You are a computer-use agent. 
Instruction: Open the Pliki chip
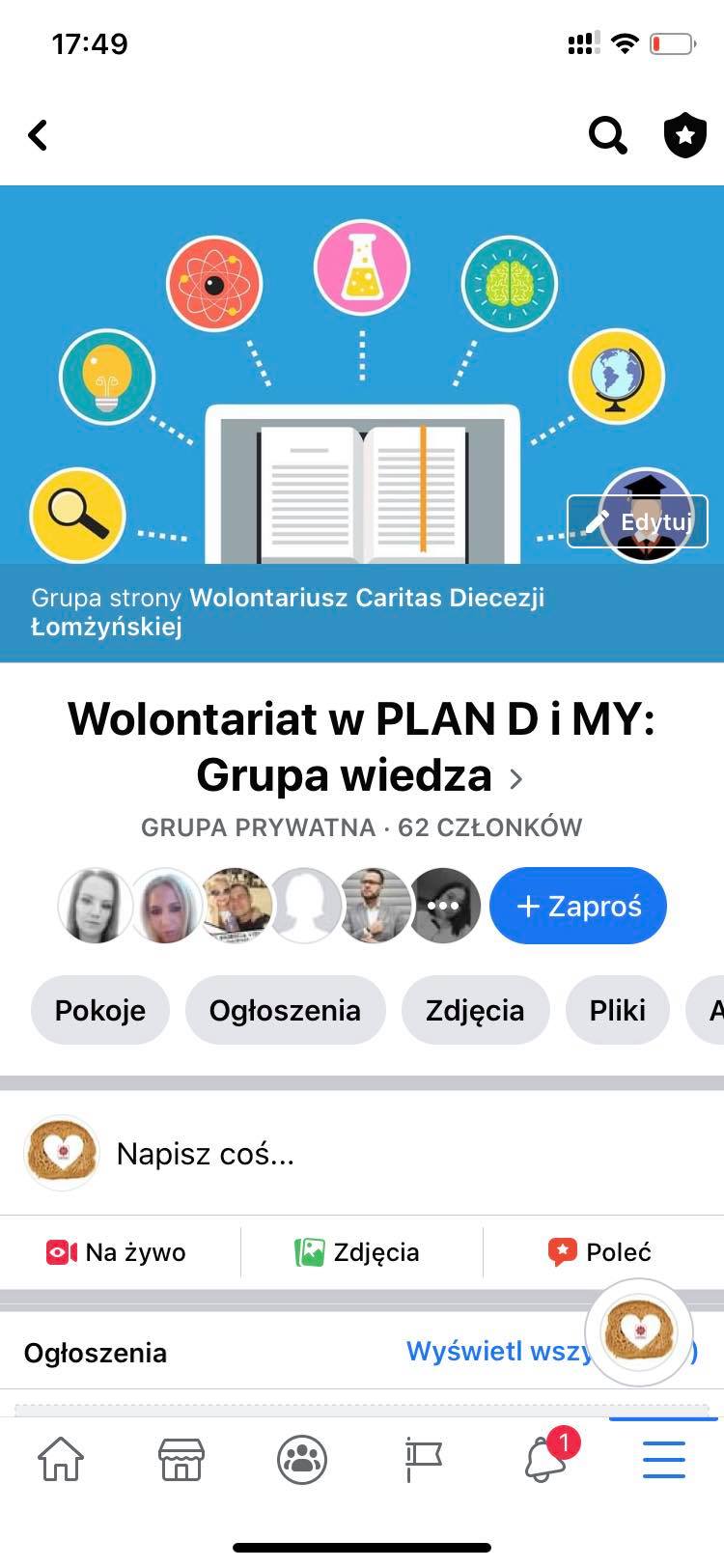coord(617,1010)
